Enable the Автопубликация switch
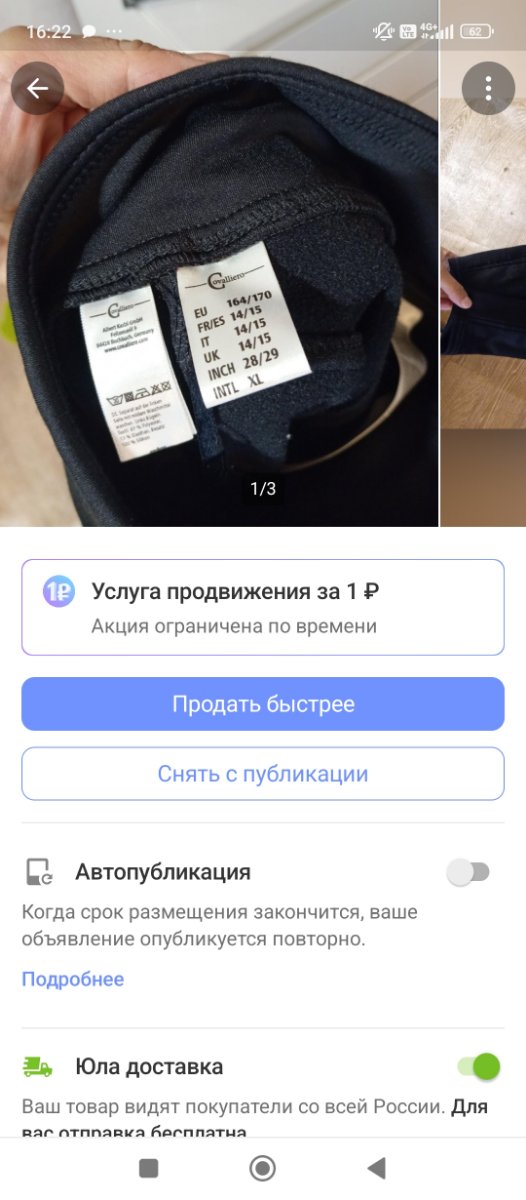526x1200 pixels. (x=468, y=872)
